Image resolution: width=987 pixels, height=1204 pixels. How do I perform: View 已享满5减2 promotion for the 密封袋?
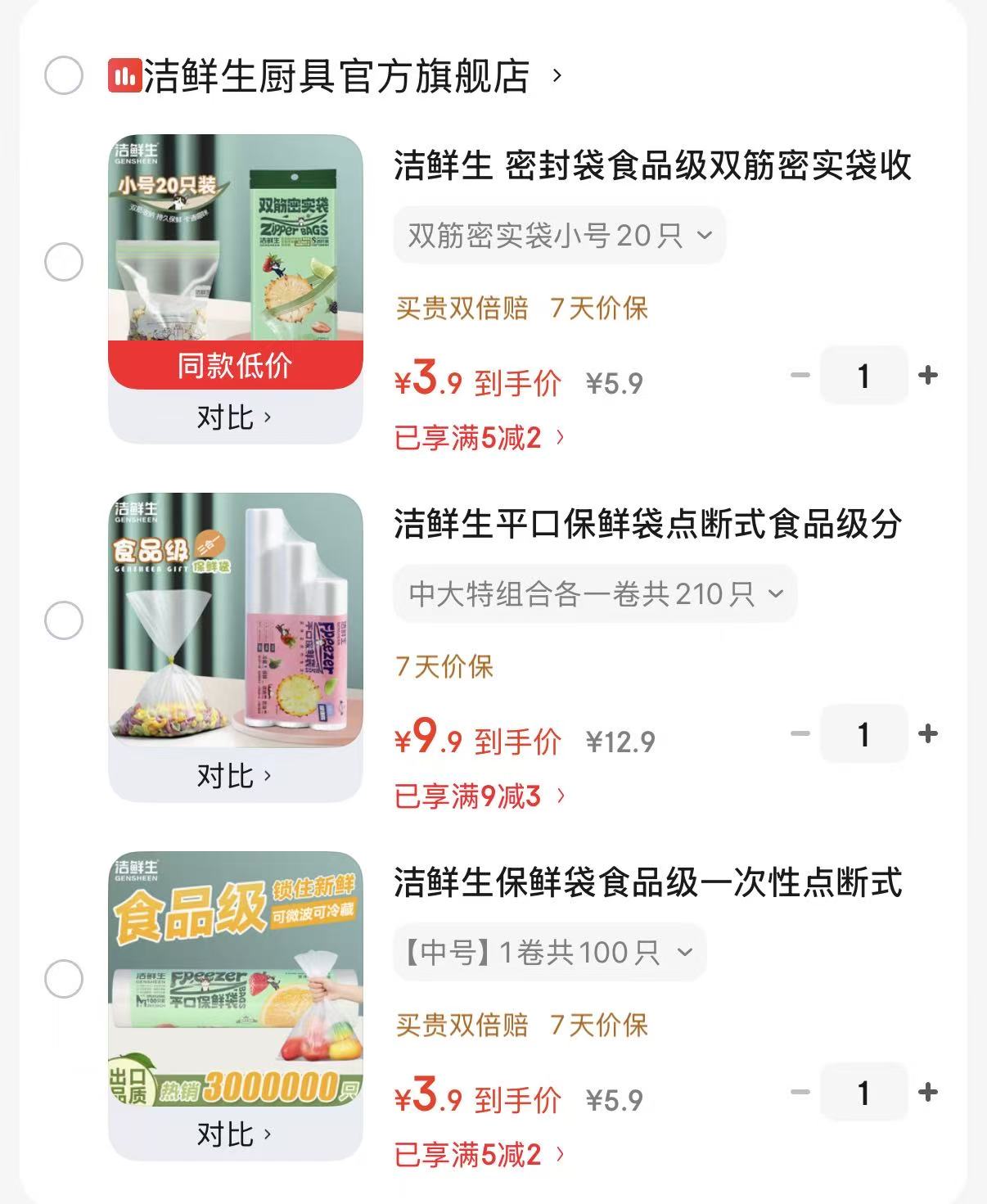tap(480, 438)
